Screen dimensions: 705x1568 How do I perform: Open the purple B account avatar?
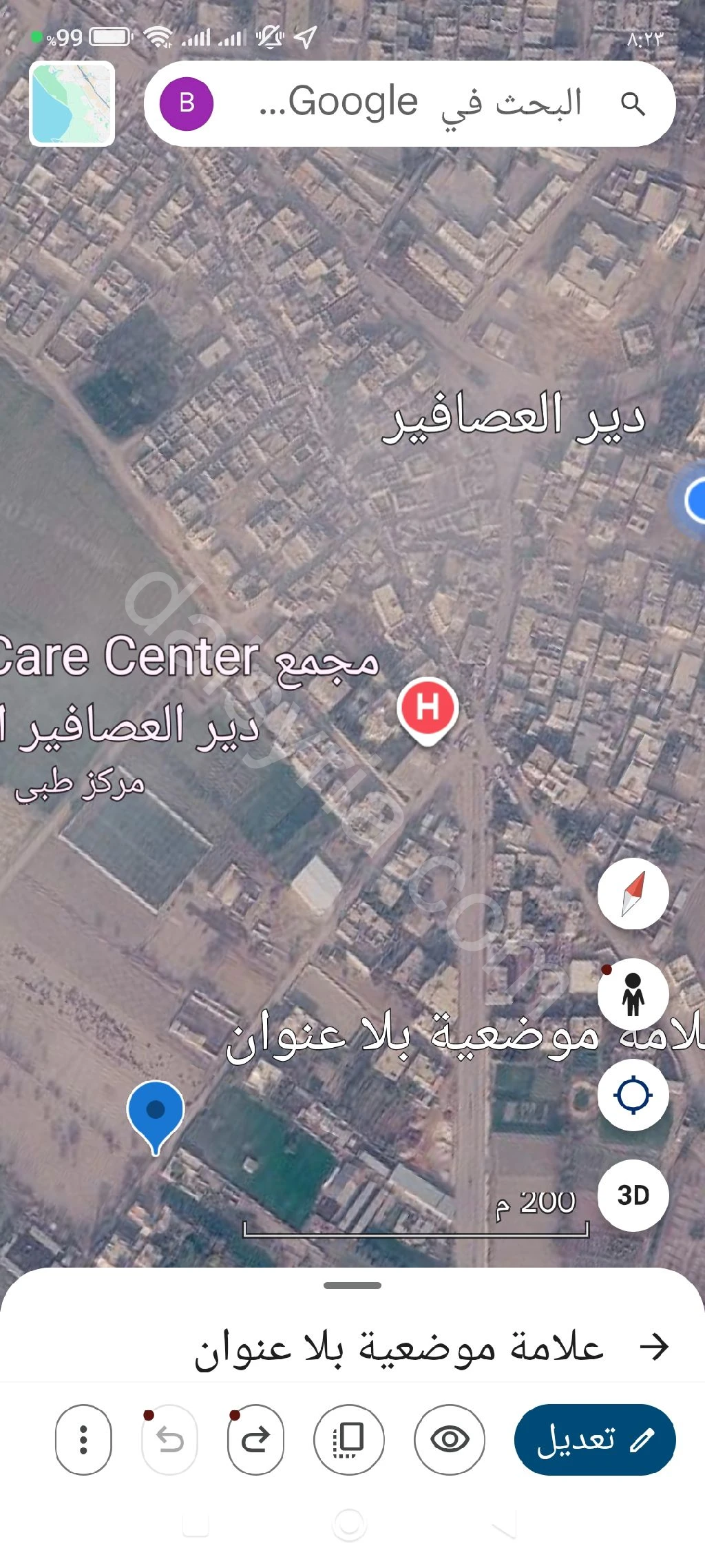(186, 103)
